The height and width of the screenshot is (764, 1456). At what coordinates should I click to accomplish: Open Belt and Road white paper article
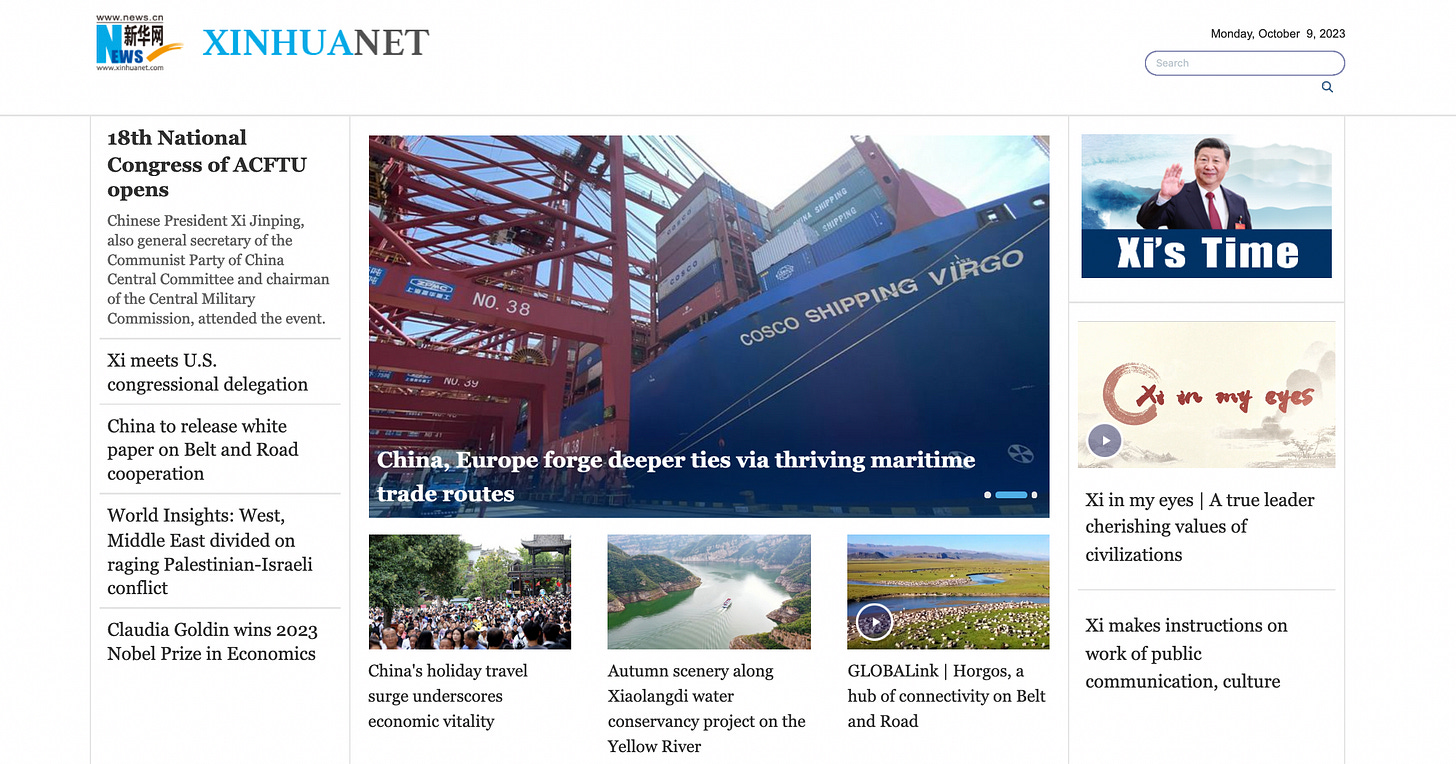[203, 450]
